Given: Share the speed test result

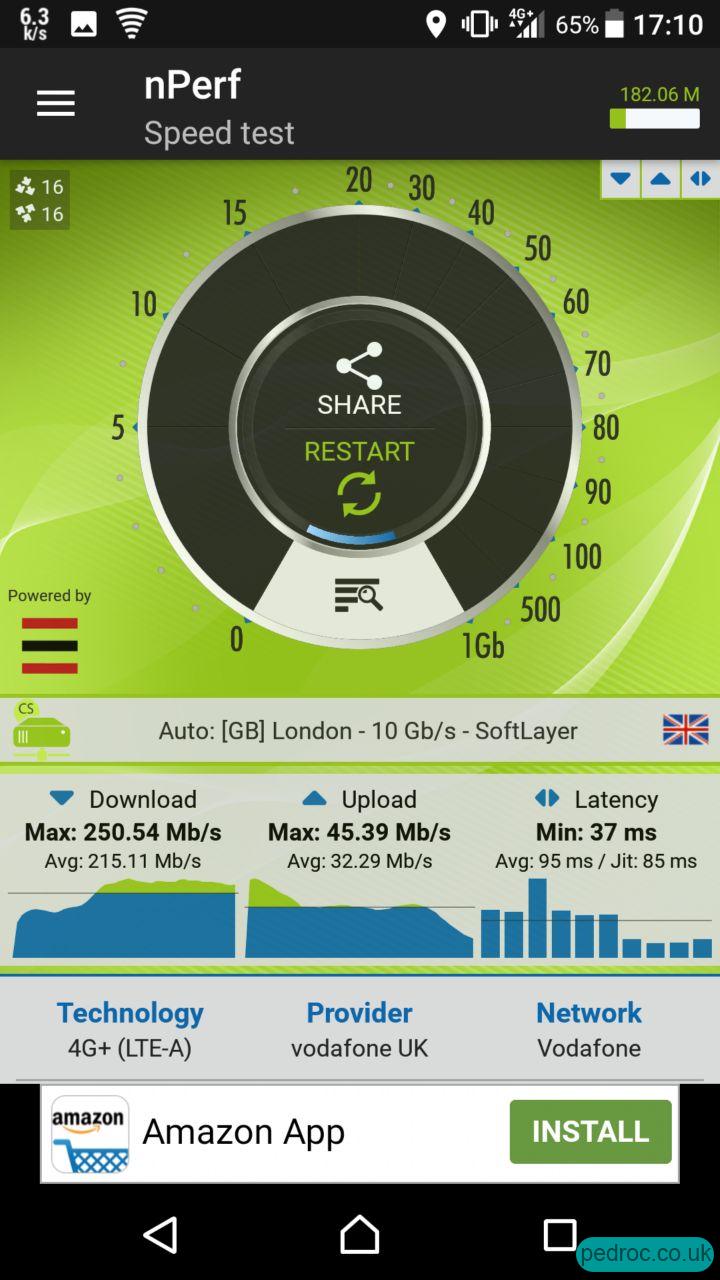Looking at the screenshot, I should coord(359,380).
